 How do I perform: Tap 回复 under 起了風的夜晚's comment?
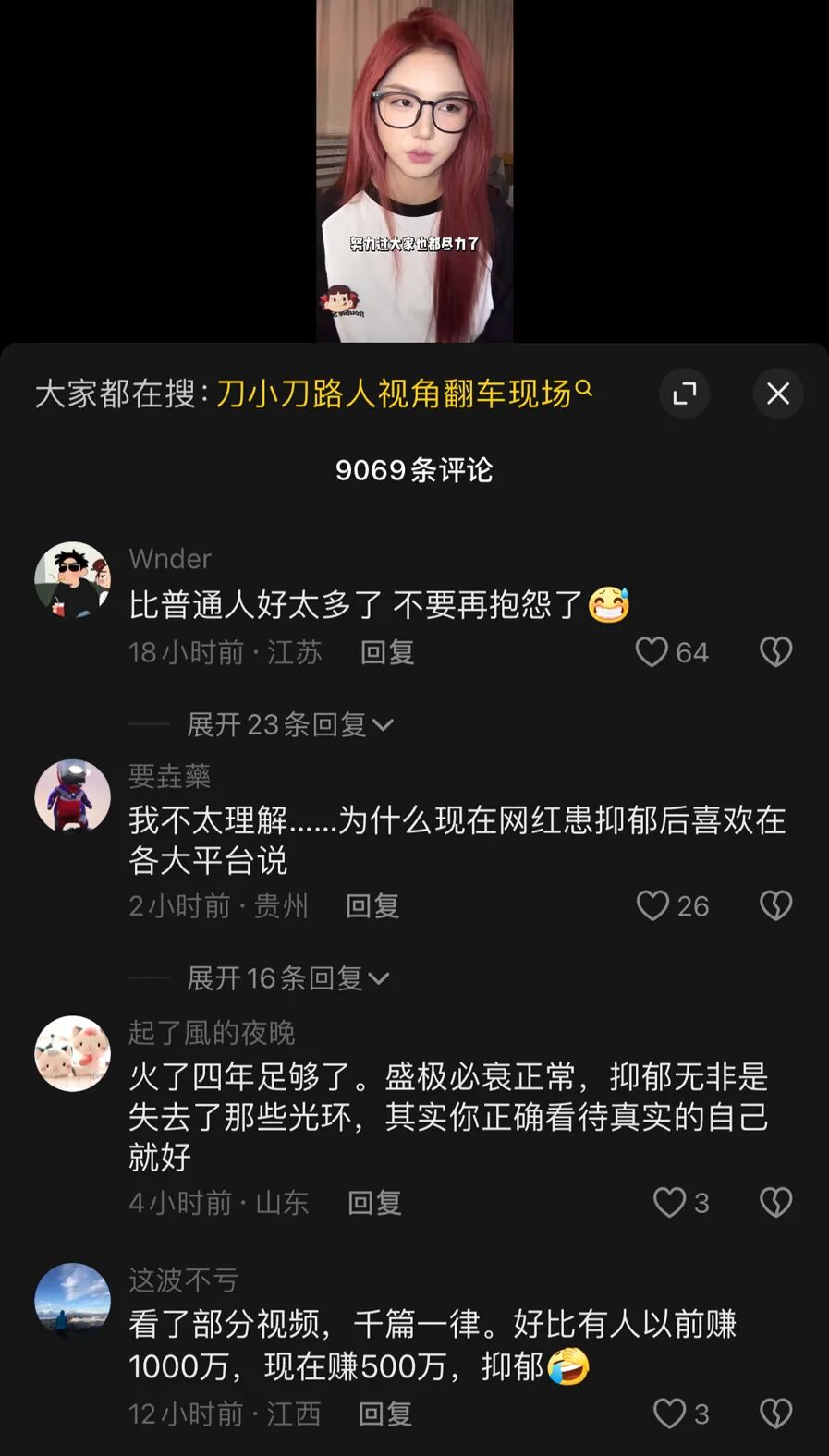[373, 1203]
